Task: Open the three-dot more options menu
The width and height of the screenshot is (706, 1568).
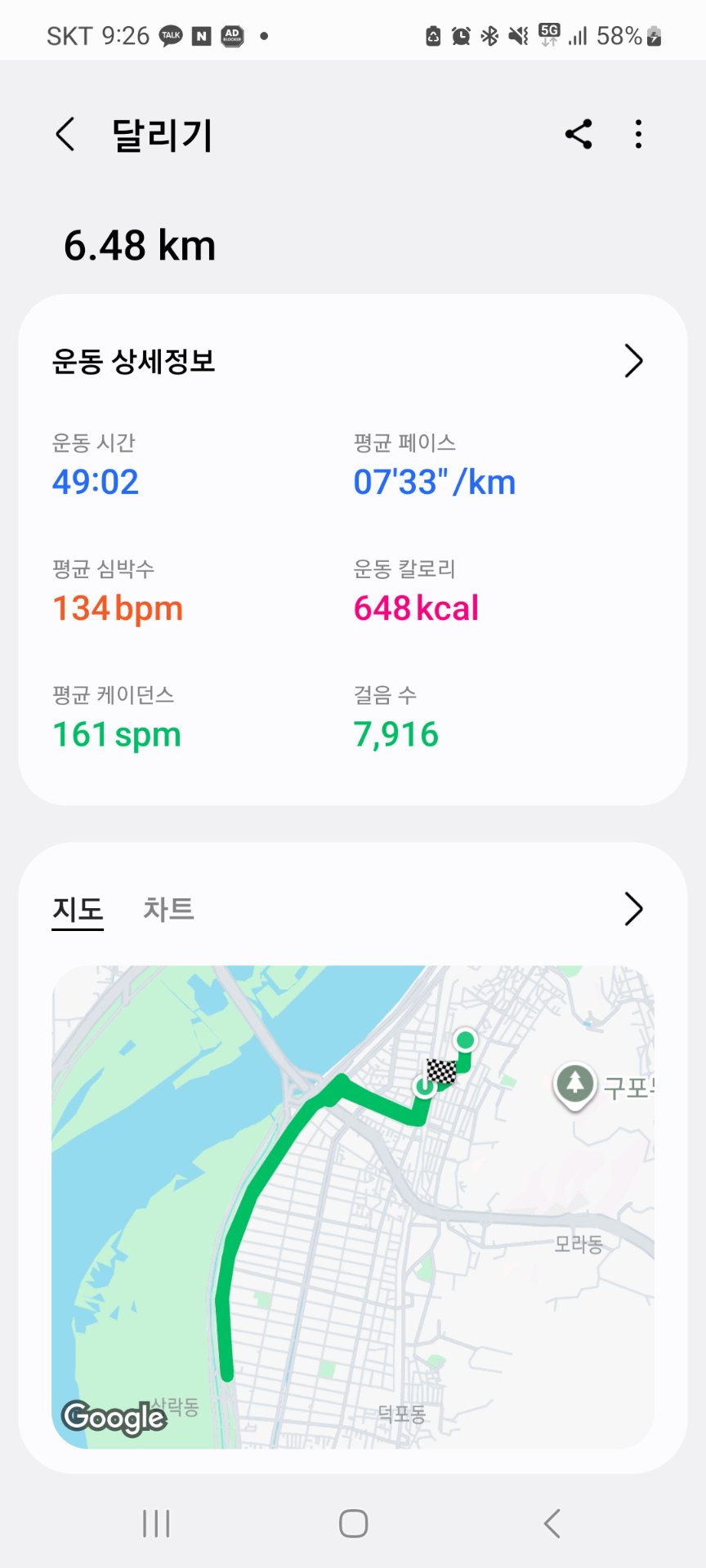Action: (x=637, y=136)
